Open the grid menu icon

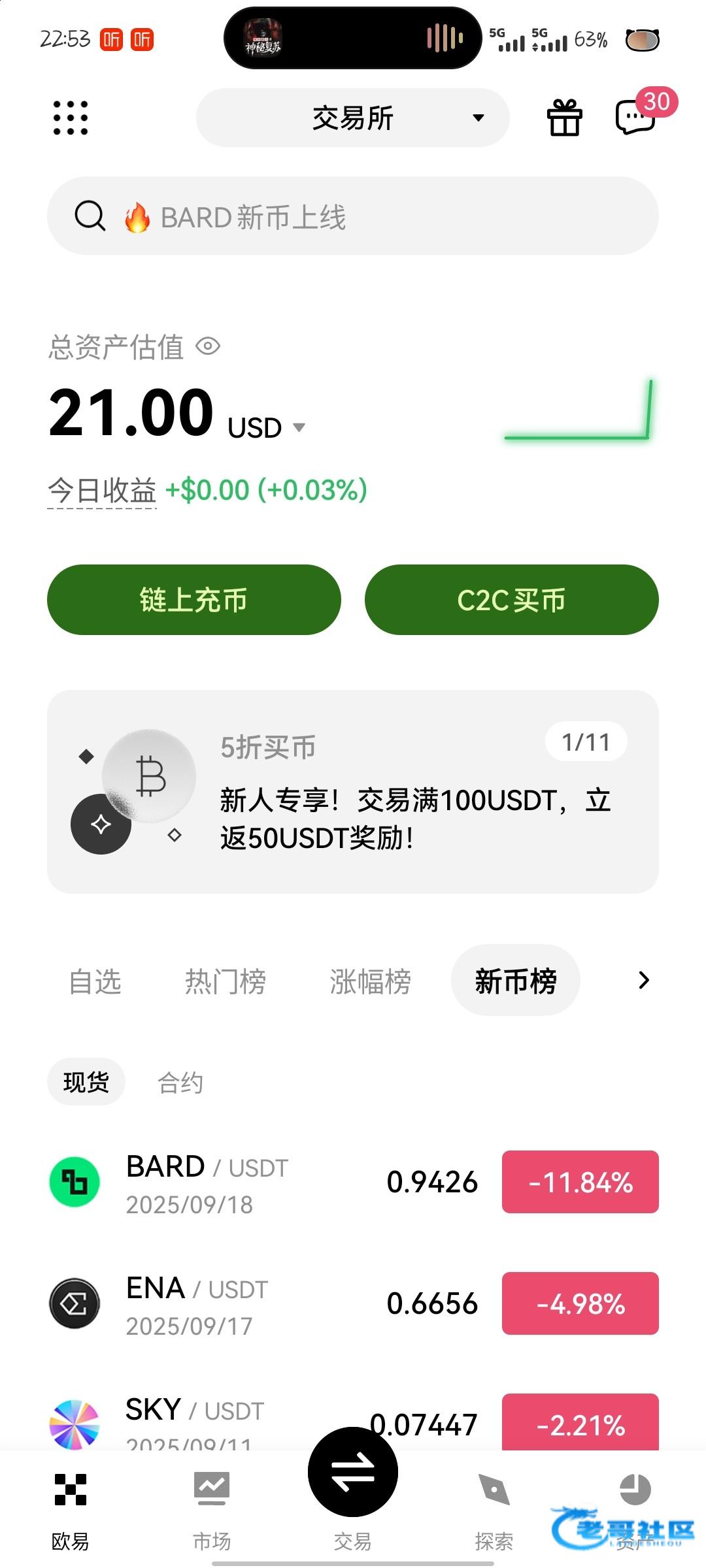(x=71, y=118)
